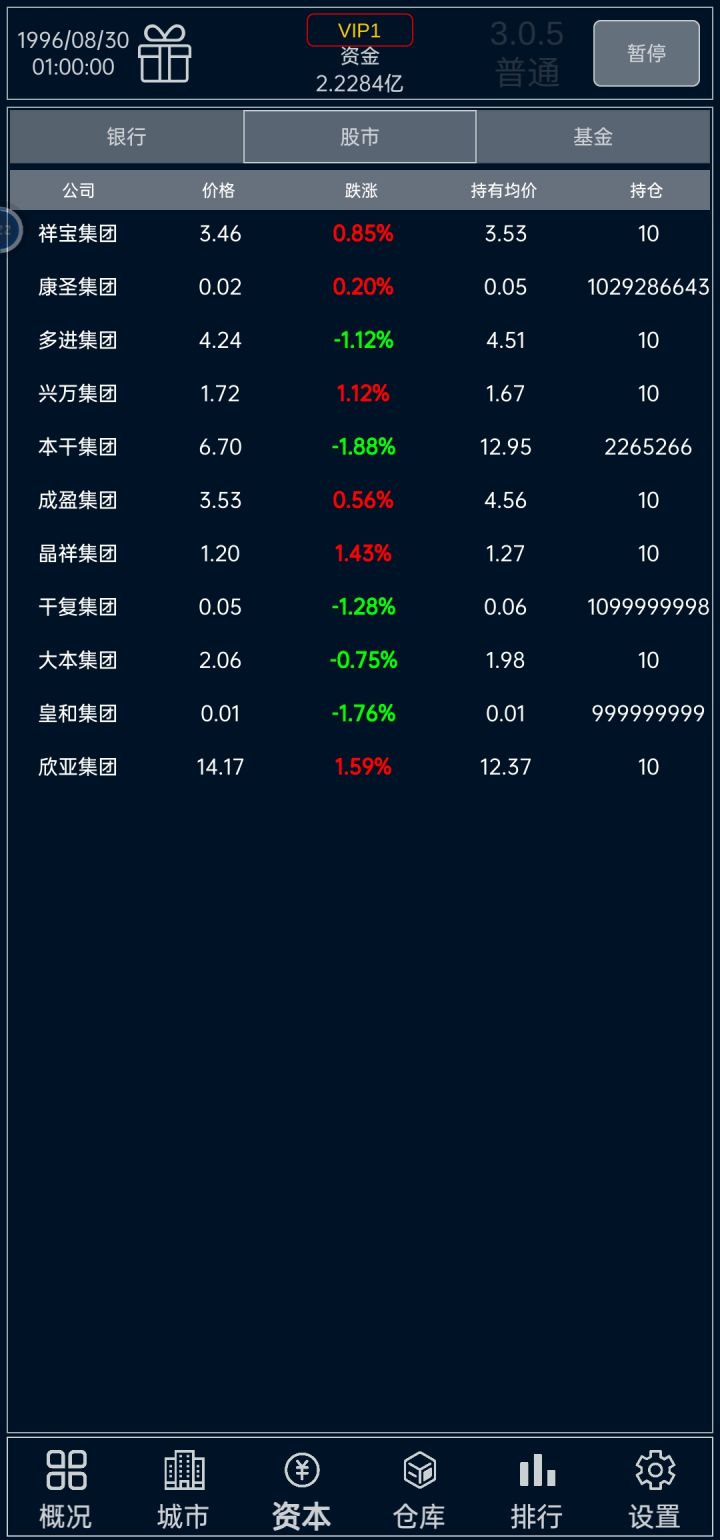Viewport: 720px width, 1540px height.
Task: Open the 康圣集团 stock row
Action: coord(360,287)
